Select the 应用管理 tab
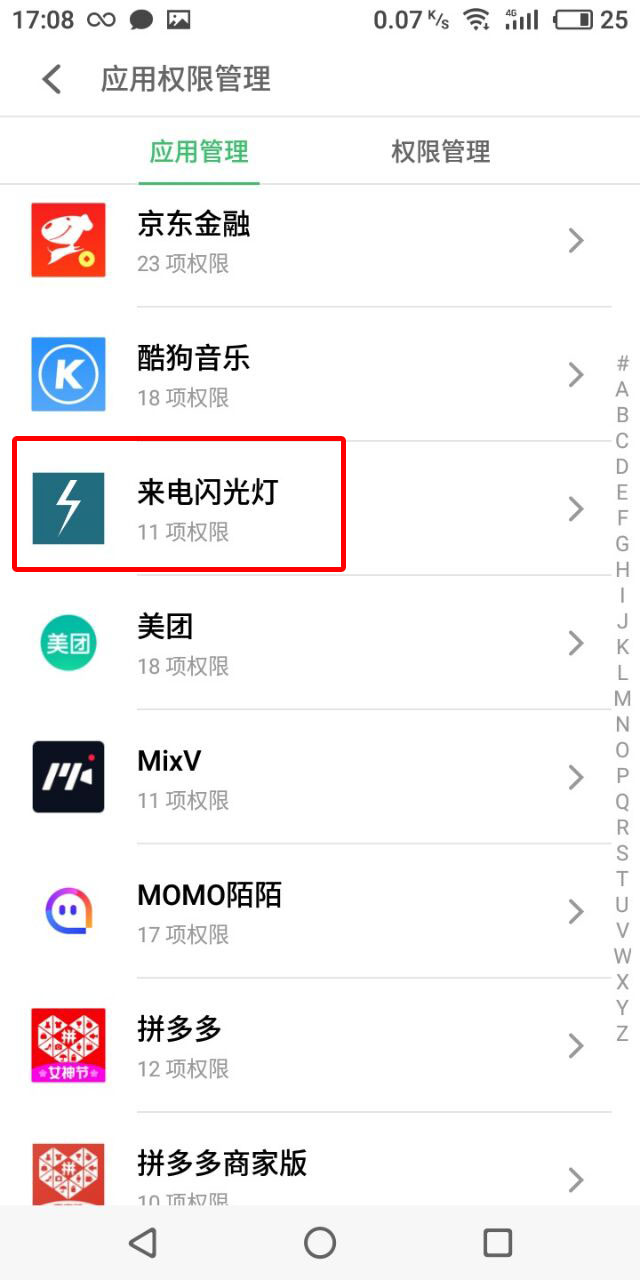This screenshot has width=640, height=1280. [x=199, y=152]
